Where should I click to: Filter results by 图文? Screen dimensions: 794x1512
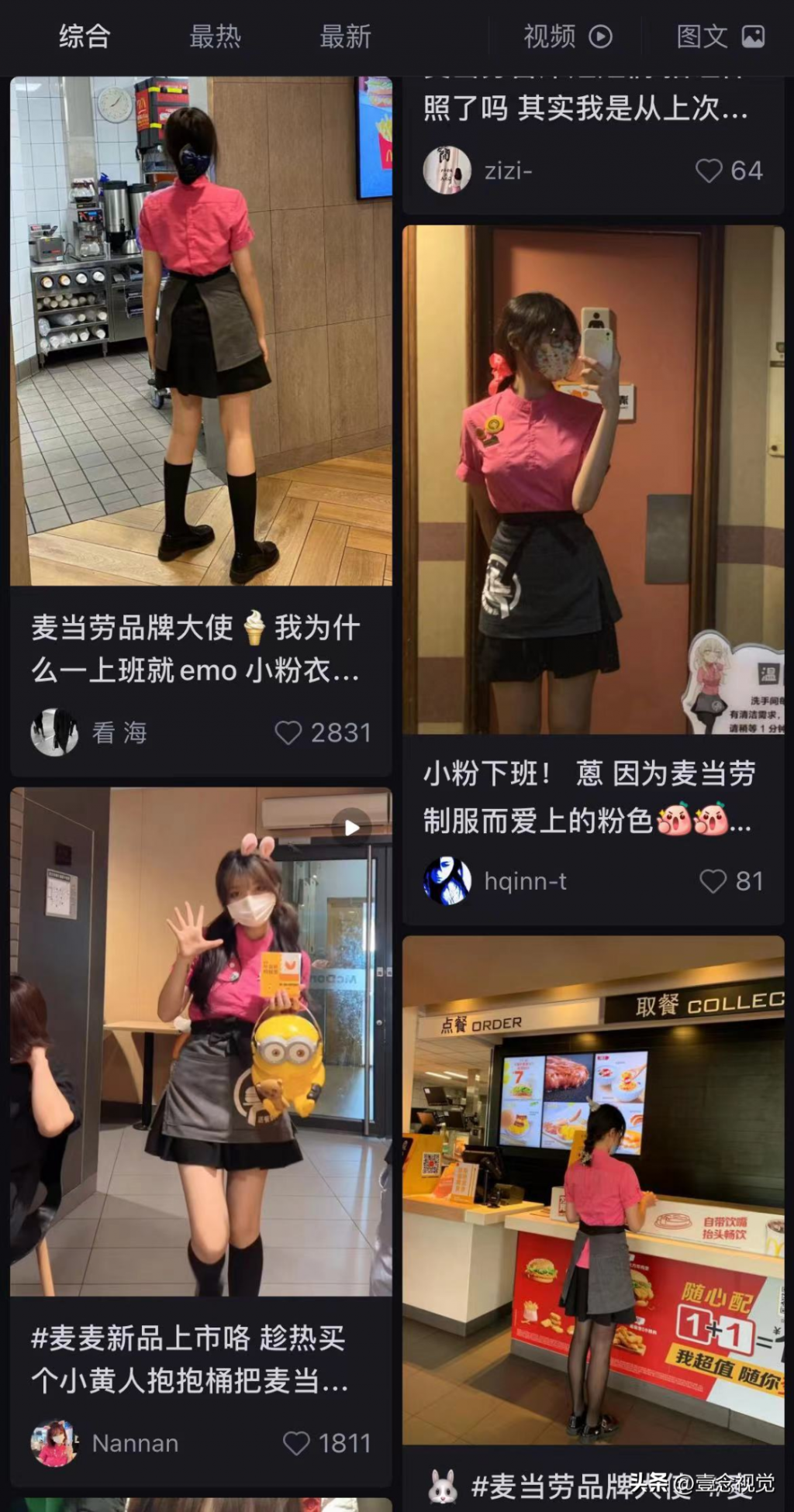click(720, 36)
